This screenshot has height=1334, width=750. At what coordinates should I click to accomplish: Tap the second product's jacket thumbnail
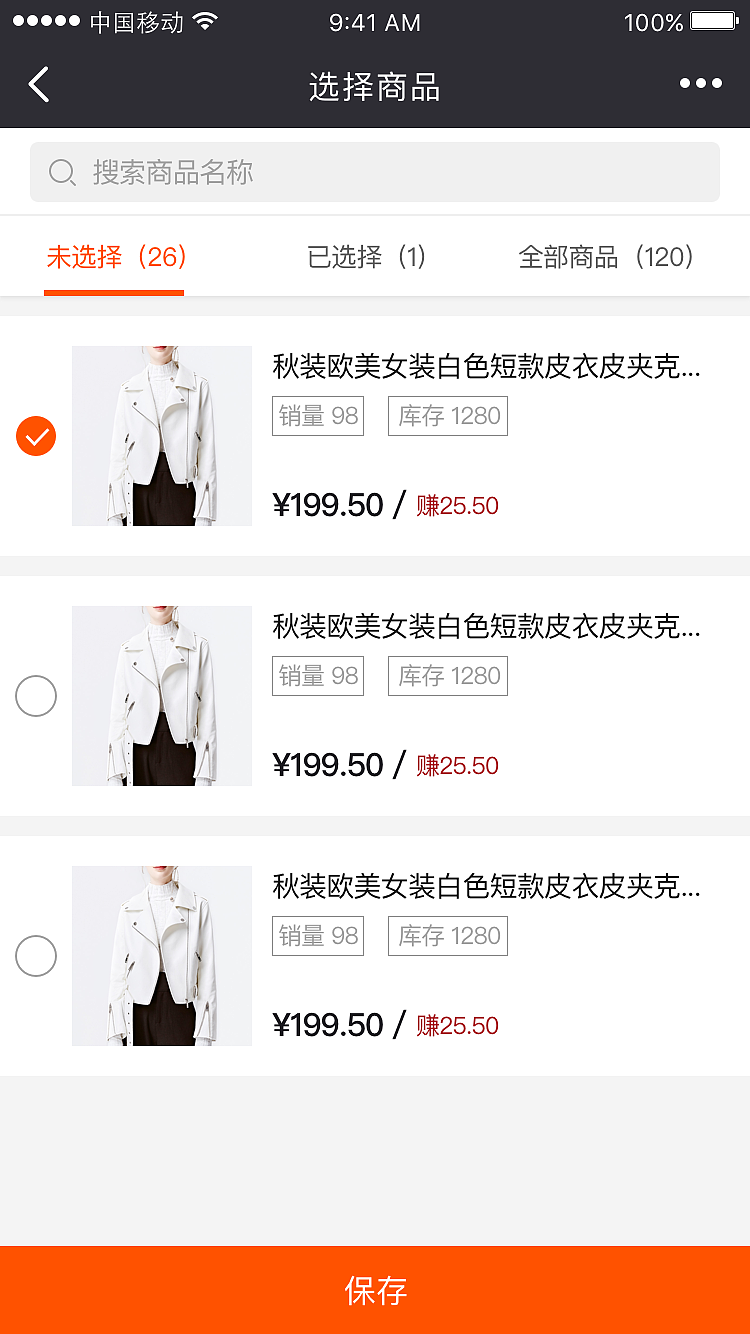click(161, 696)
